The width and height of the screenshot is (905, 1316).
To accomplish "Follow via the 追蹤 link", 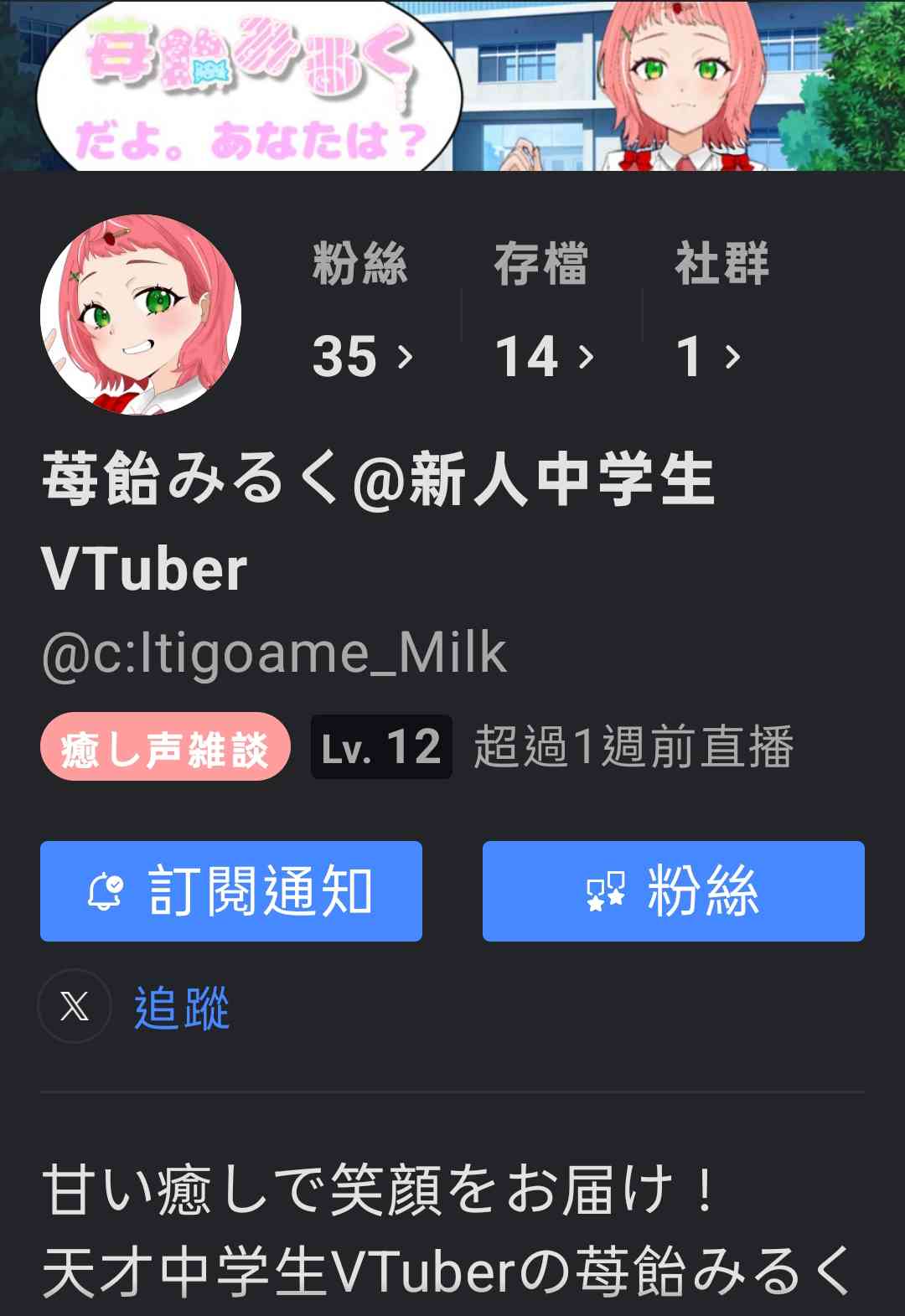I will tap(182, 1008).
